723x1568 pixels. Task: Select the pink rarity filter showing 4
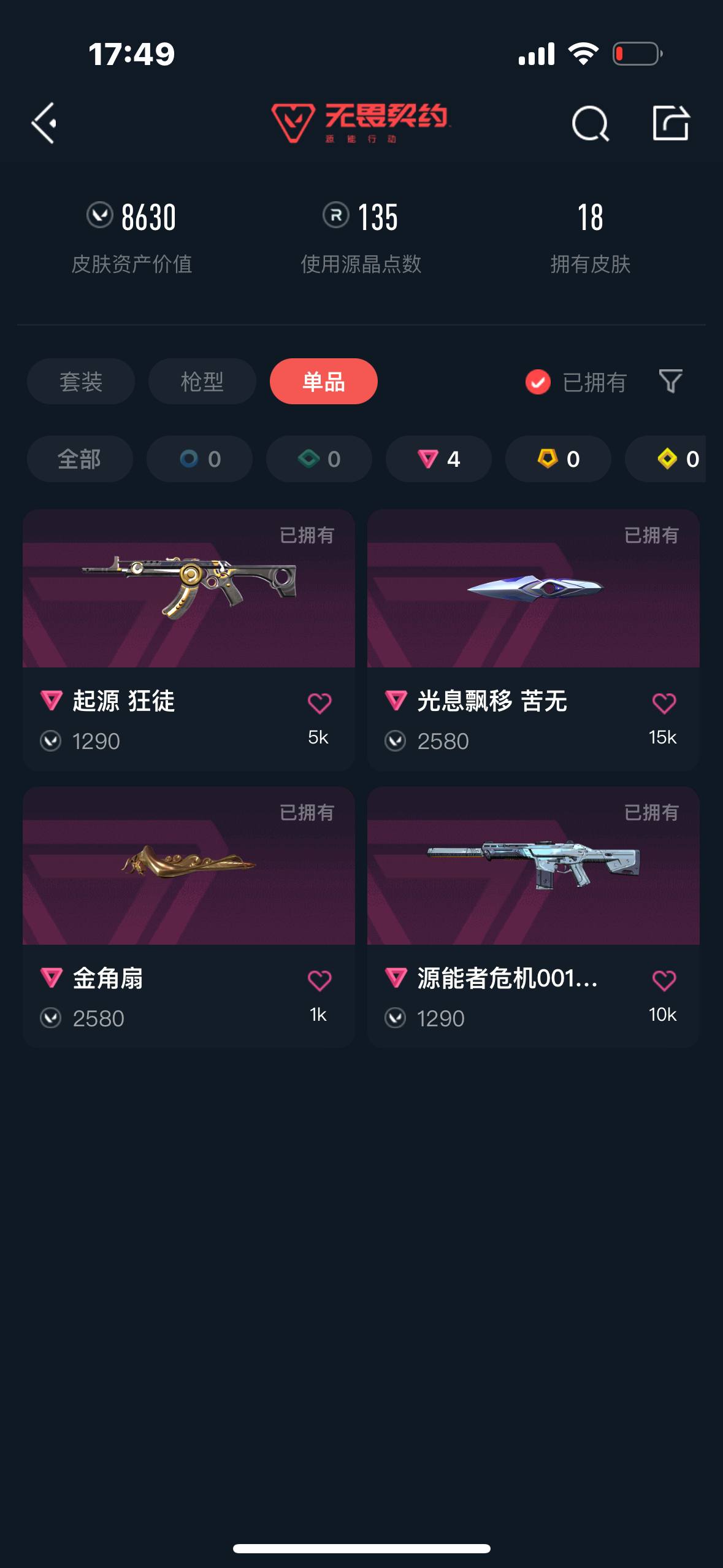click(438, 459)
